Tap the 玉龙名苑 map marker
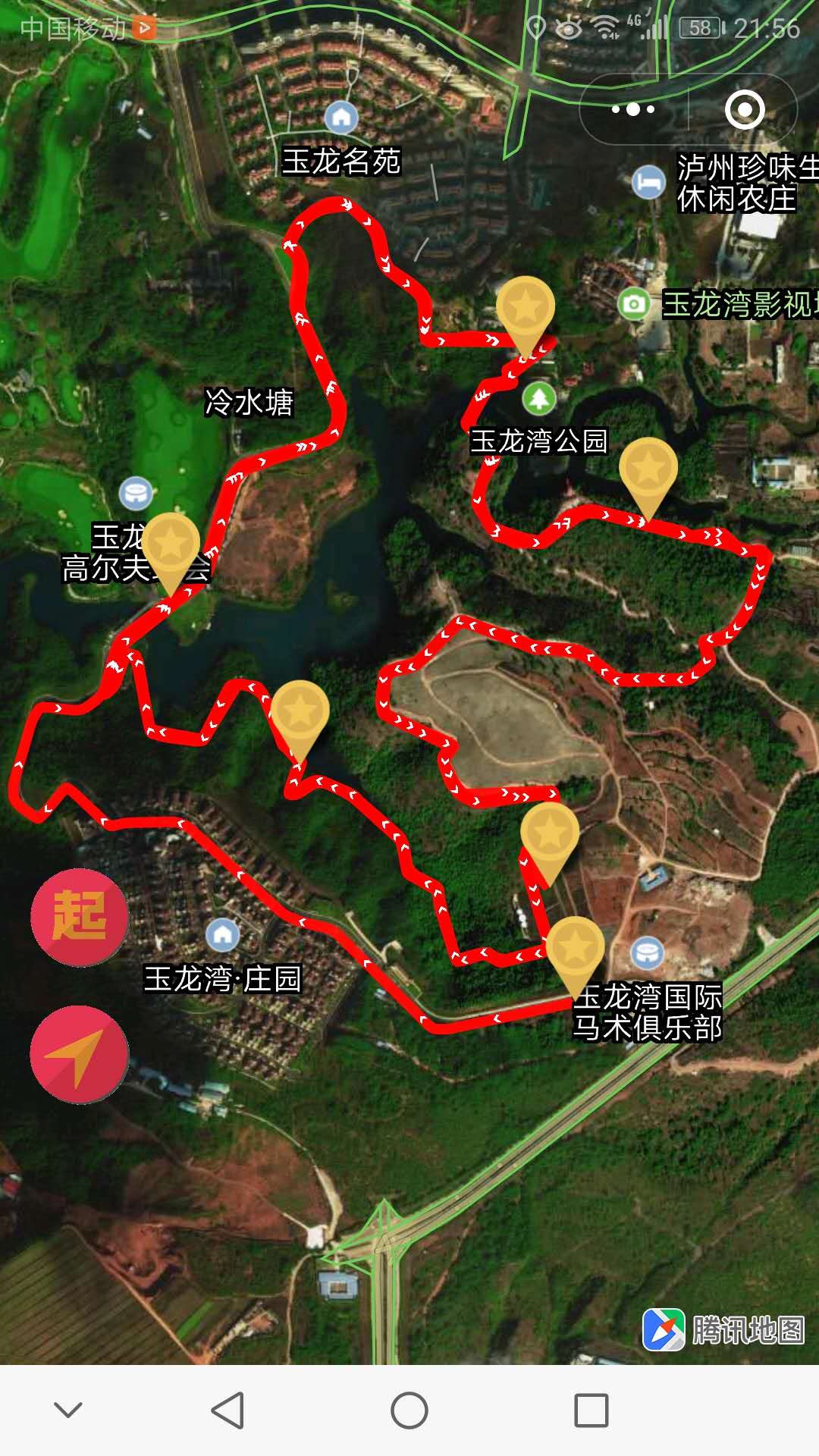819x1456 pixels. (x=341, y=118)
